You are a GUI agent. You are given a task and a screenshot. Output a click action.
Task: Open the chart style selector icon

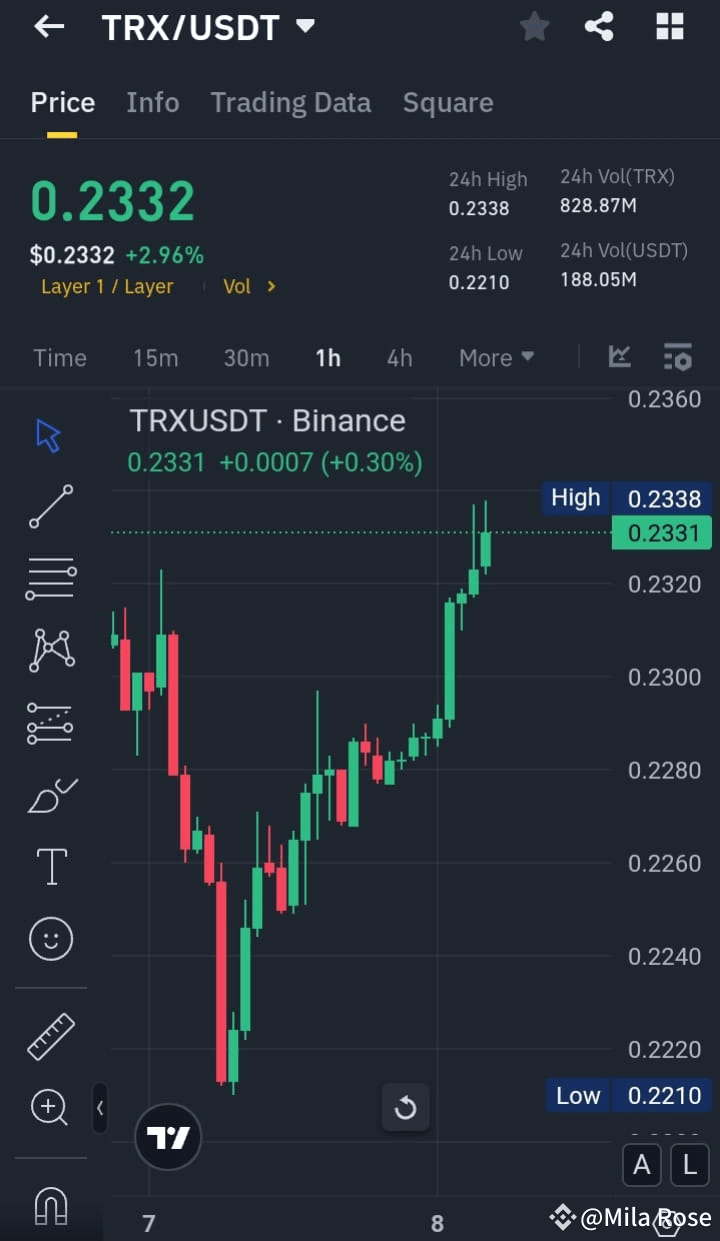pos(620,357)
